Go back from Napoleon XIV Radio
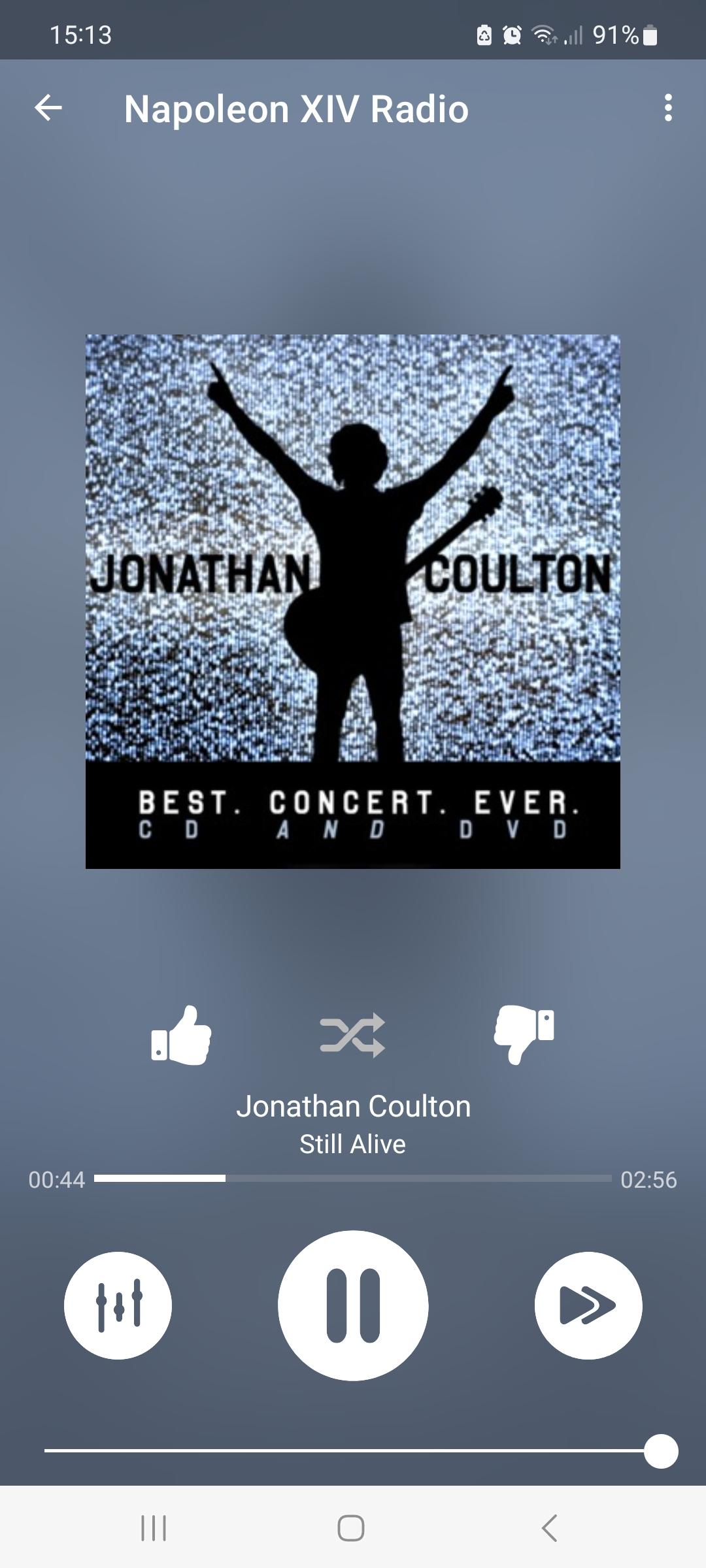 coord(48,108)
